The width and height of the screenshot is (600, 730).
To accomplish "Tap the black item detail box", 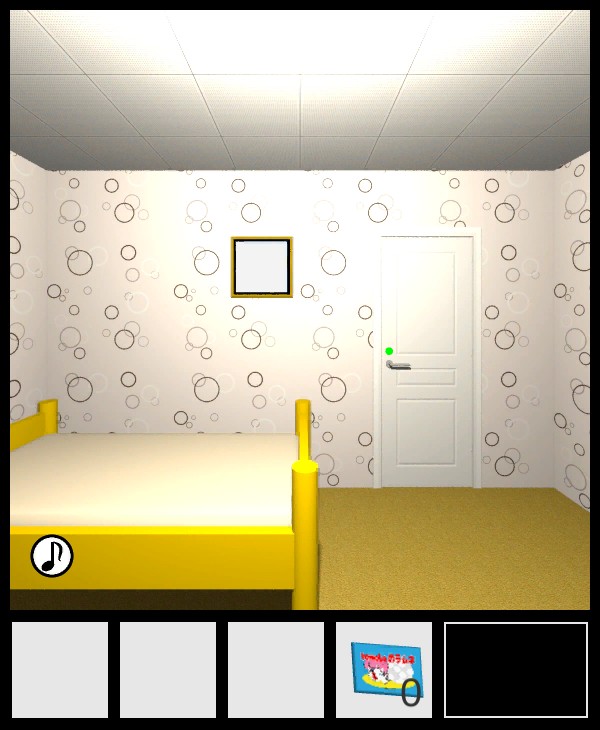I will click(x=516, y=670).
